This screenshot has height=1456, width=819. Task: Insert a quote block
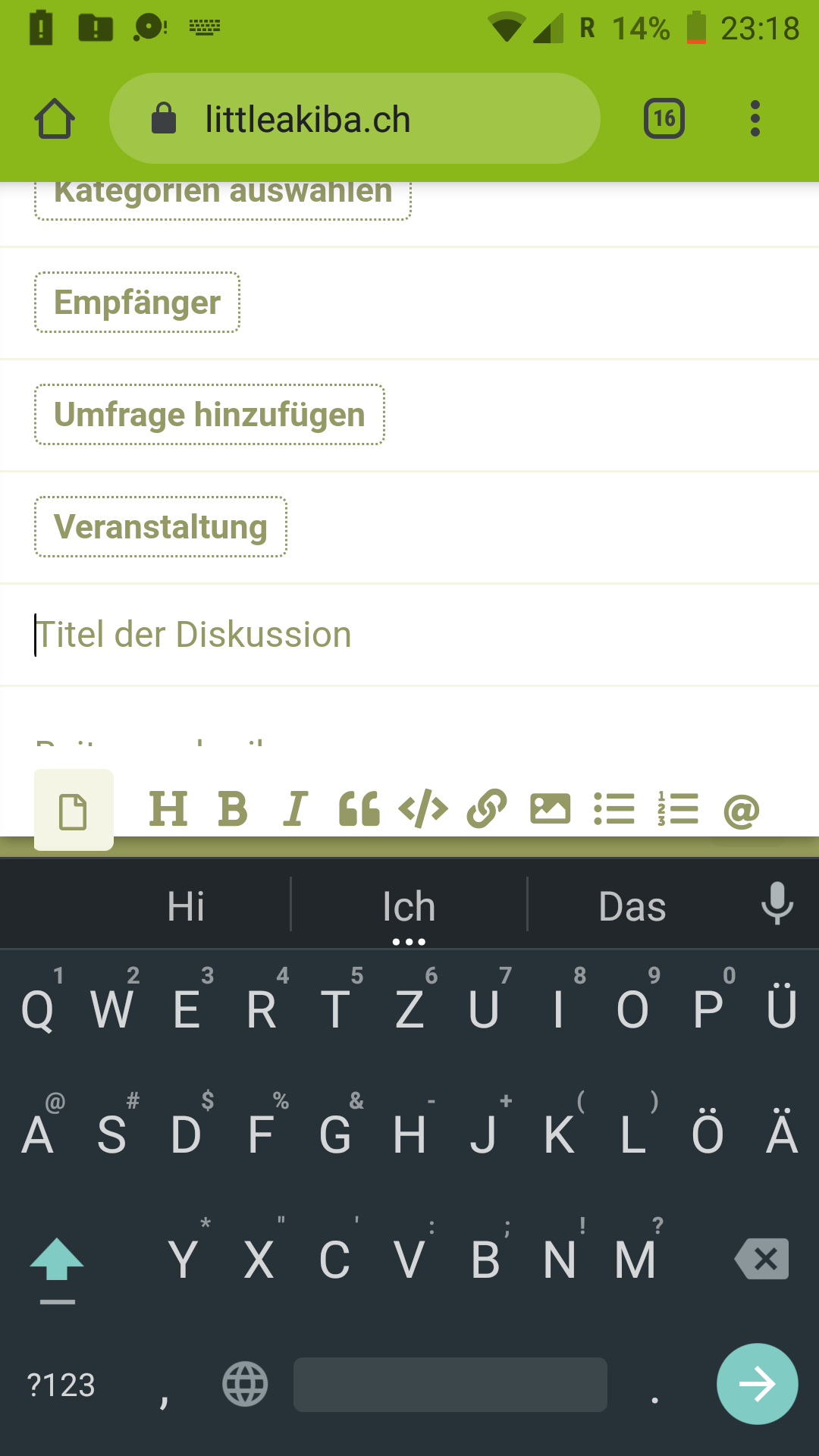tap(359, 809)
